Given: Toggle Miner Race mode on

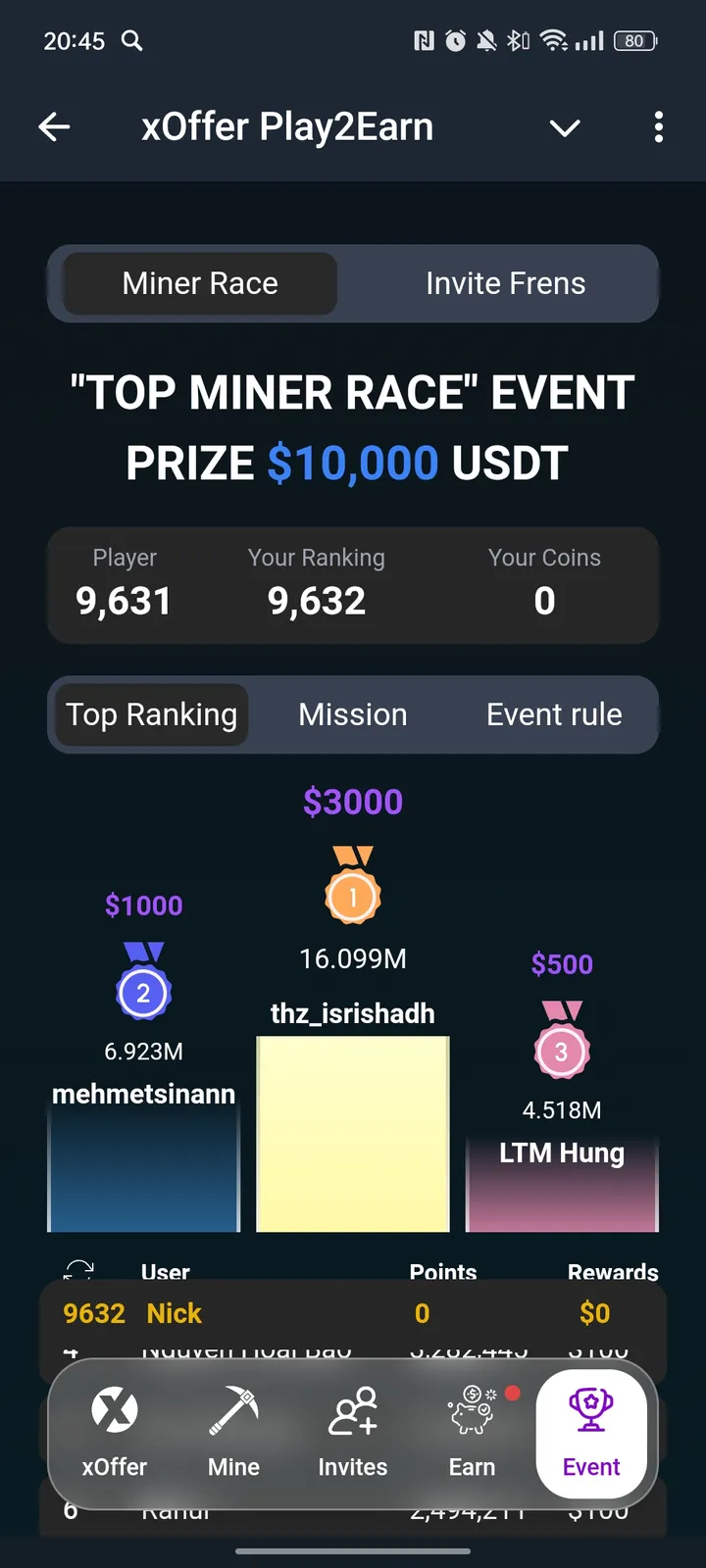Looking at the screenshot, I should click(199, 283).
